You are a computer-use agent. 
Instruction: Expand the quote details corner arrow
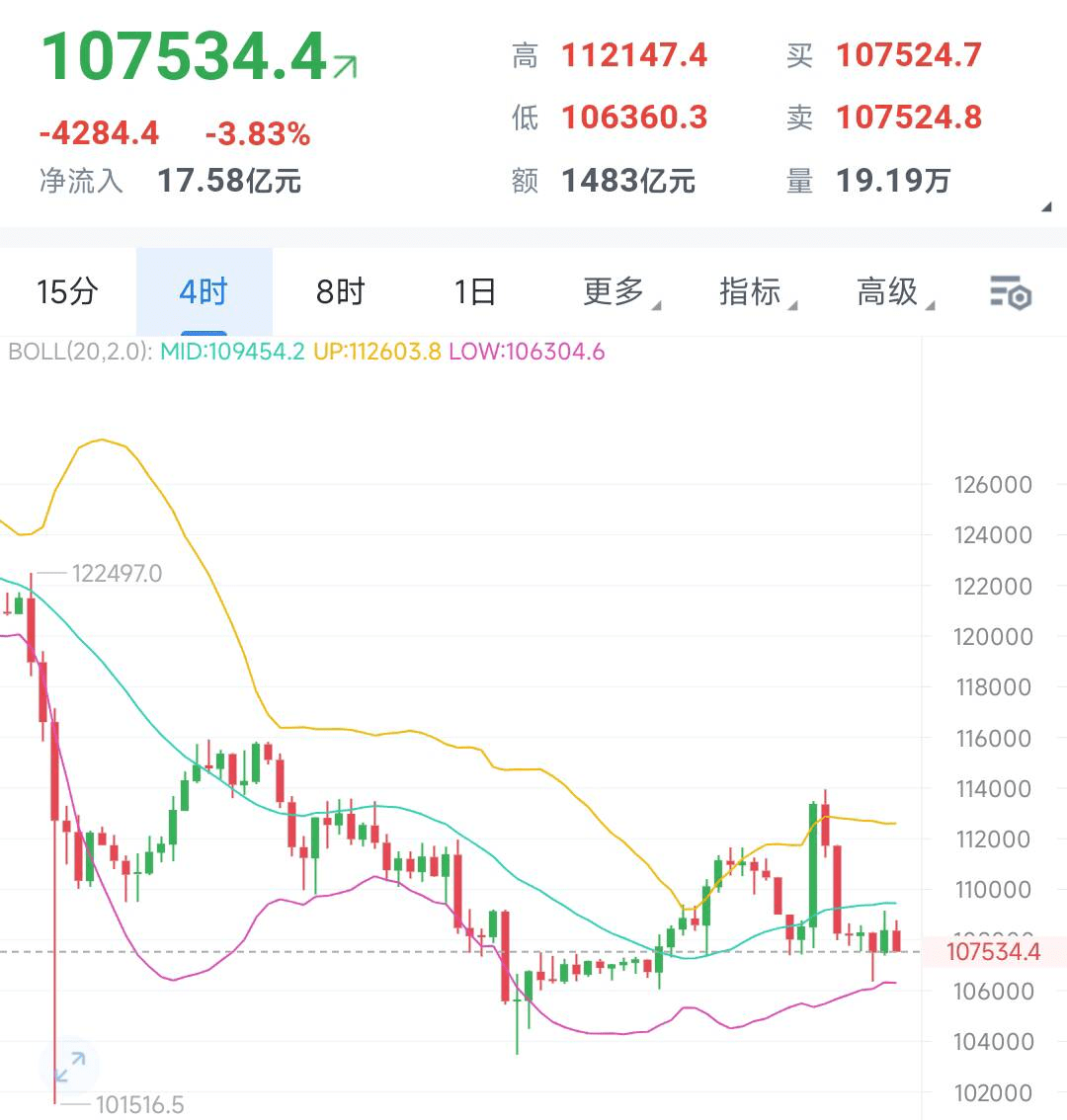[1046, 207]
